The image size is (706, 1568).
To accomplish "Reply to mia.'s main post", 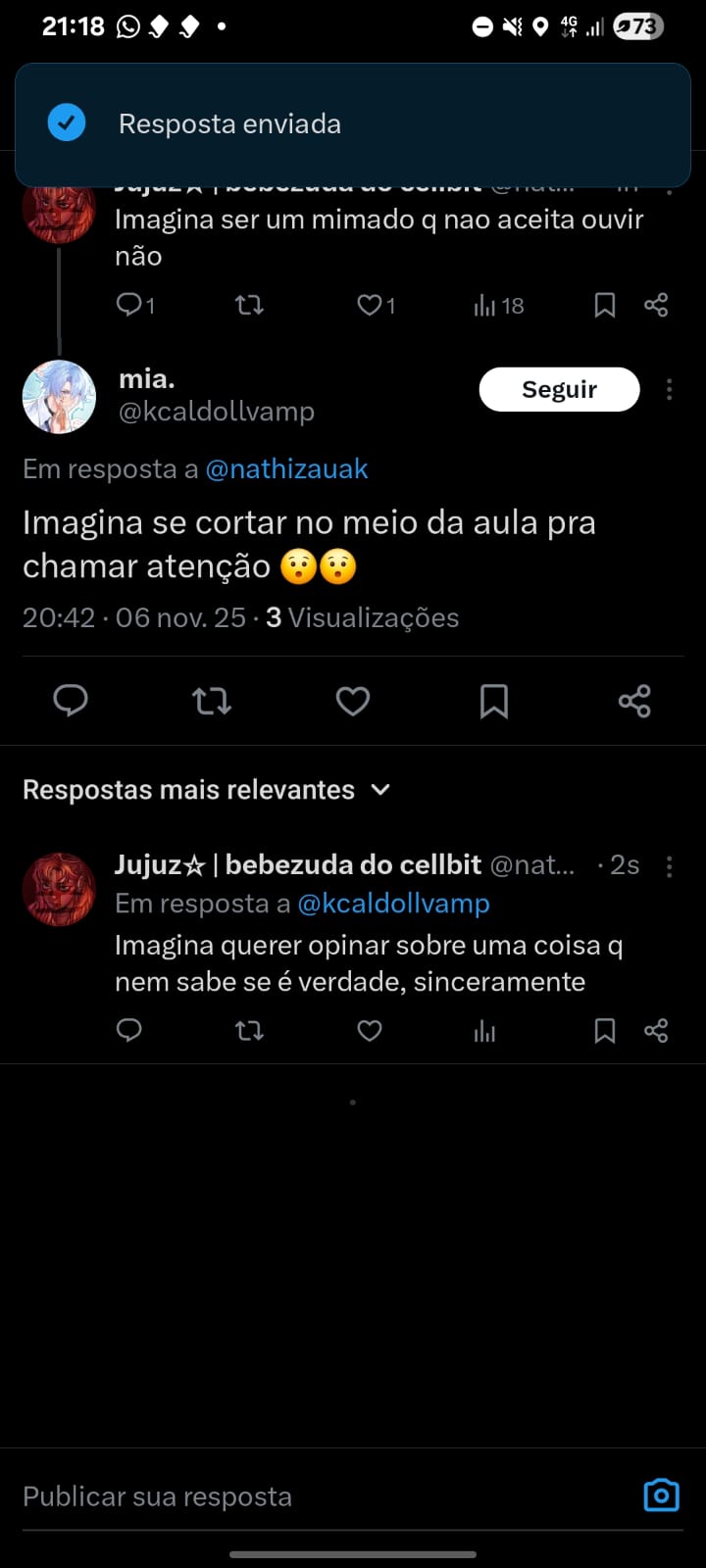I will [x=71, y=701].
